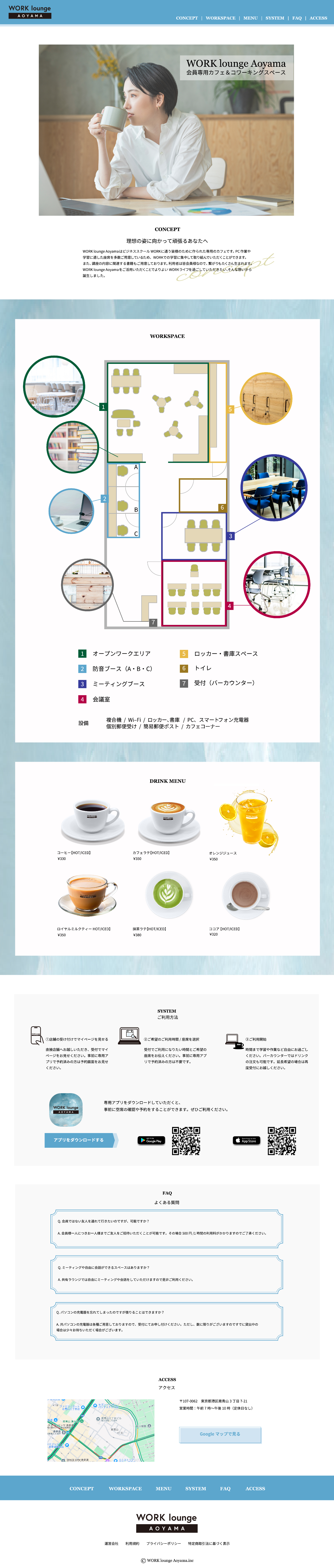
Task: Tap the アプリをダウンロードする button
Action: click(x=80, y=1139)
